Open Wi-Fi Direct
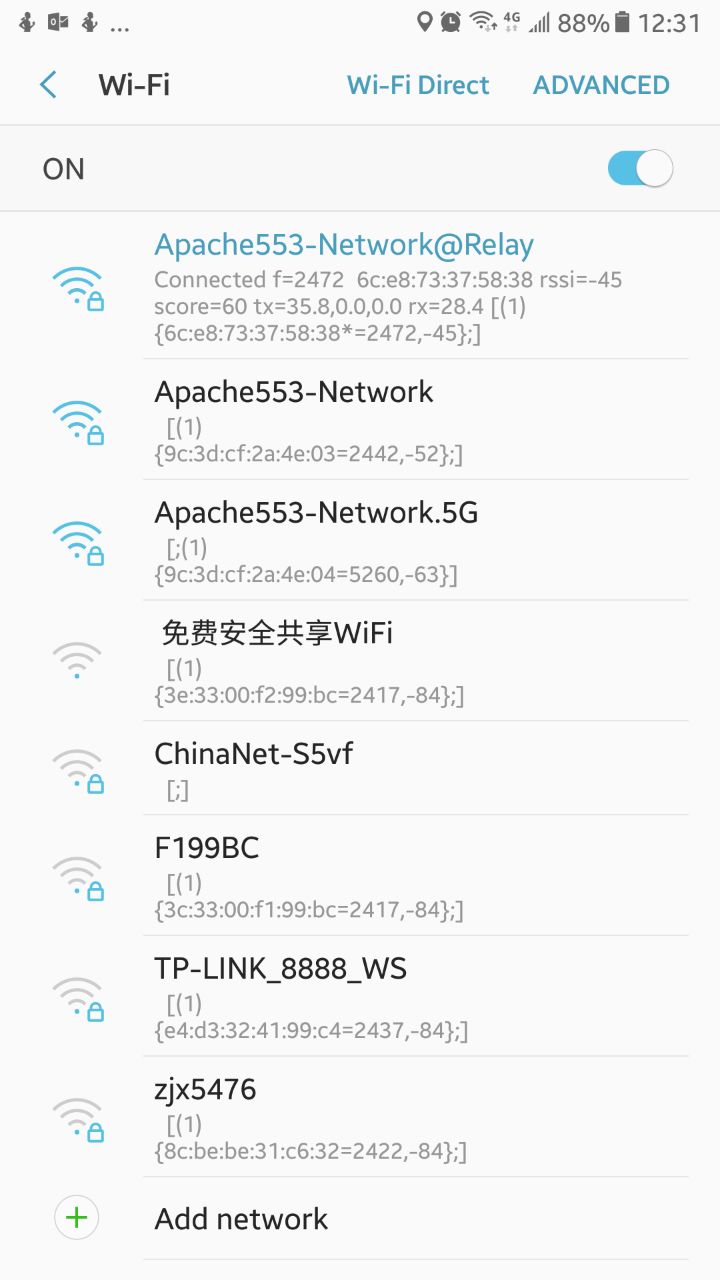This screenshot has width=720, height=1280. pos(418,85)
